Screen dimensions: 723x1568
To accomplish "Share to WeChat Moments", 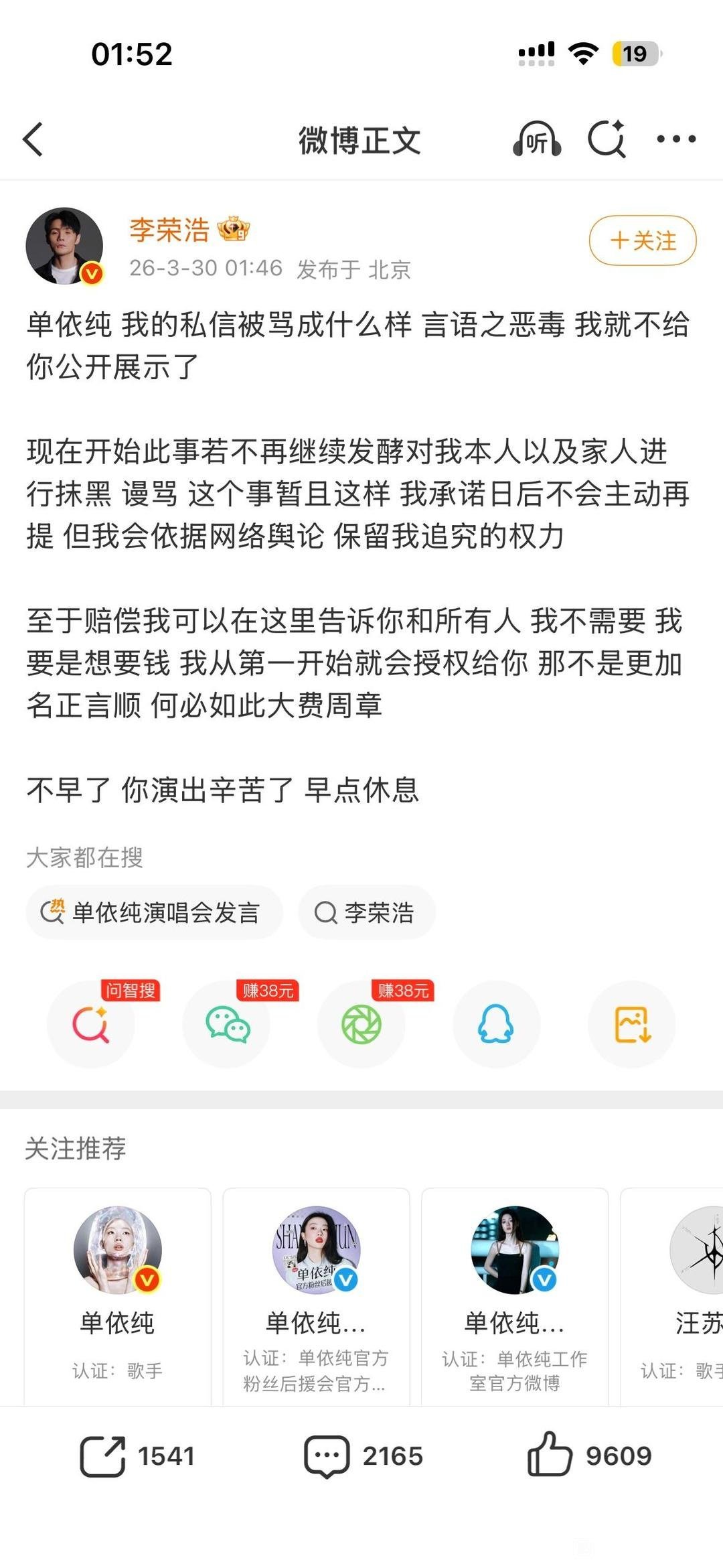I will tap(361, 1024).
